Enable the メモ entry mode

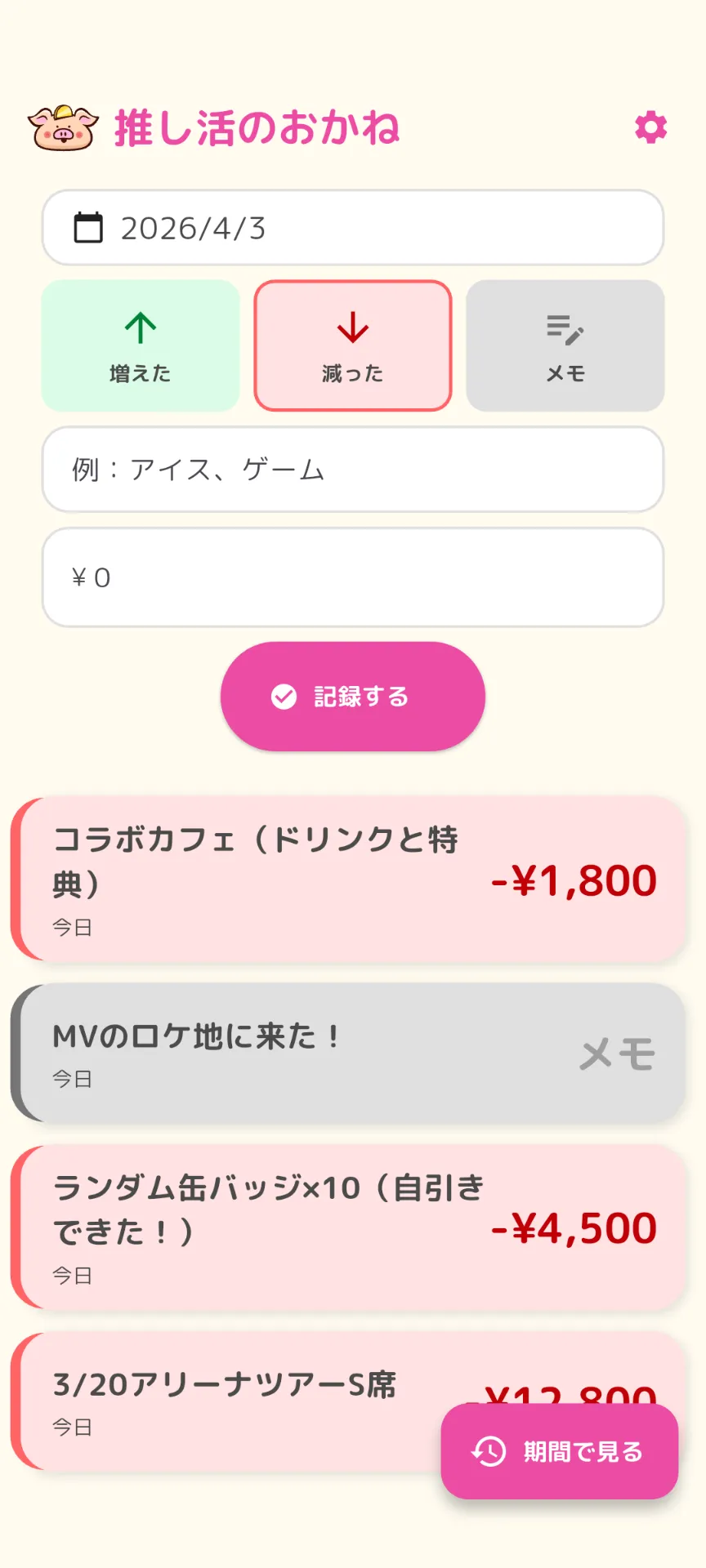click(x=565, y=345)
